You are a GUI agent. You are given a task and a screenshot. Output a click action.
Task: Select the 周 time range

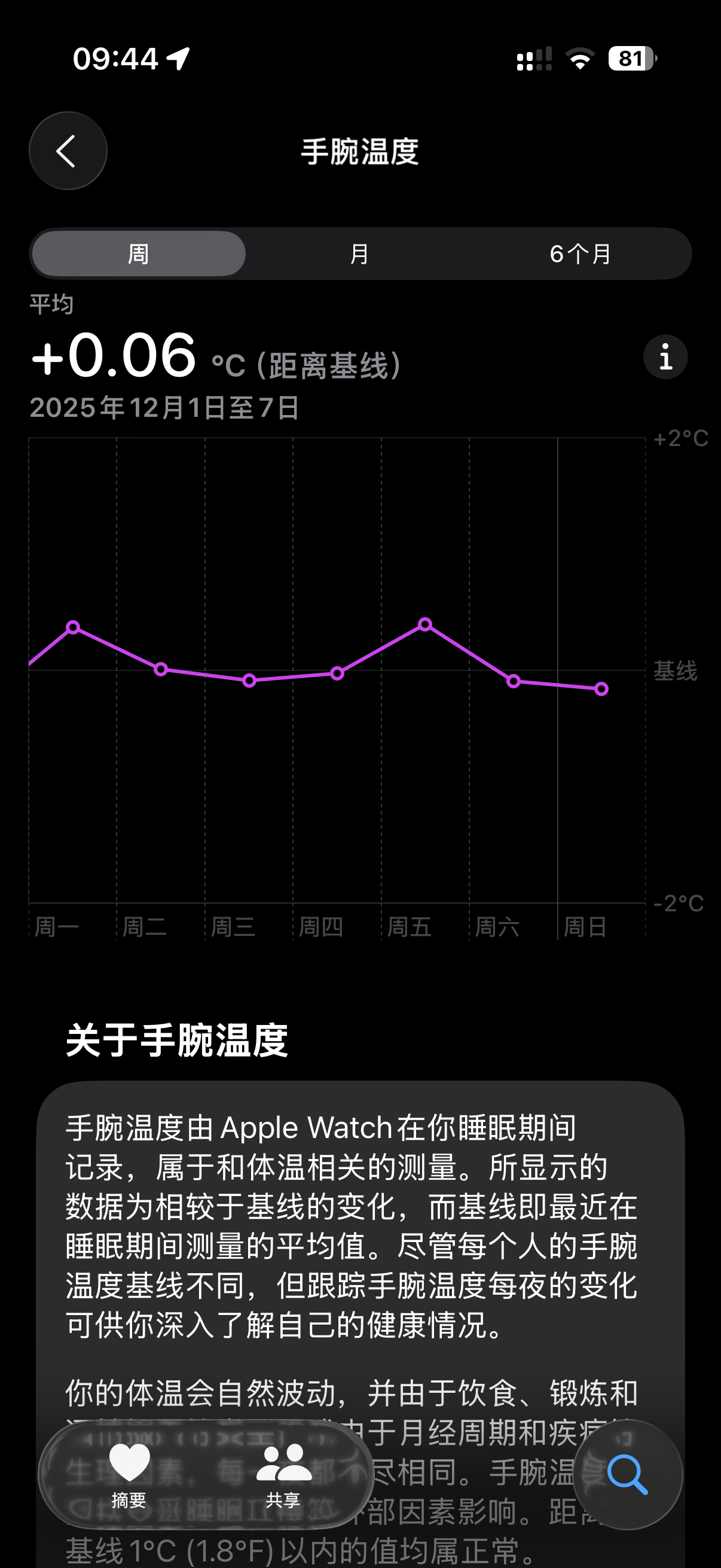point(139,253)
